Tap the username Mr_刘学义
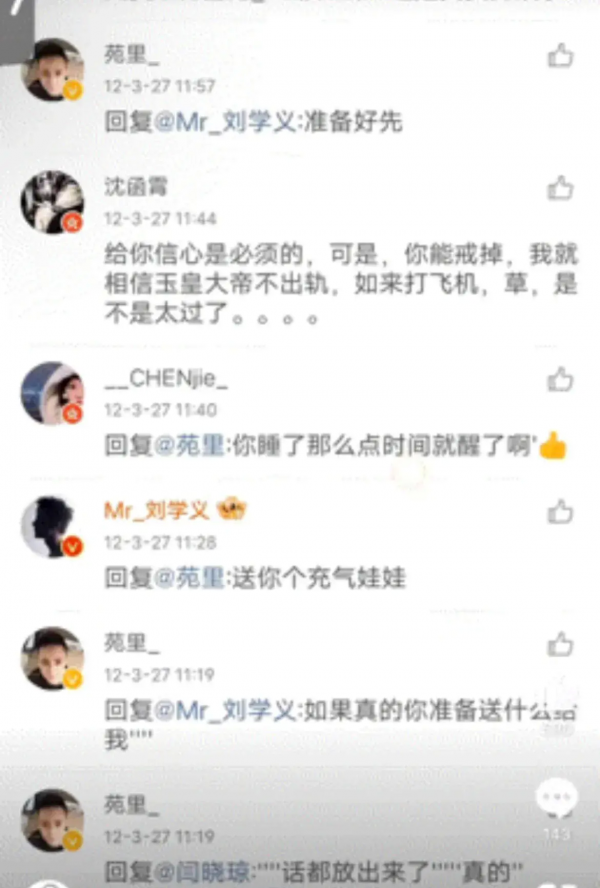 point(156,511)
